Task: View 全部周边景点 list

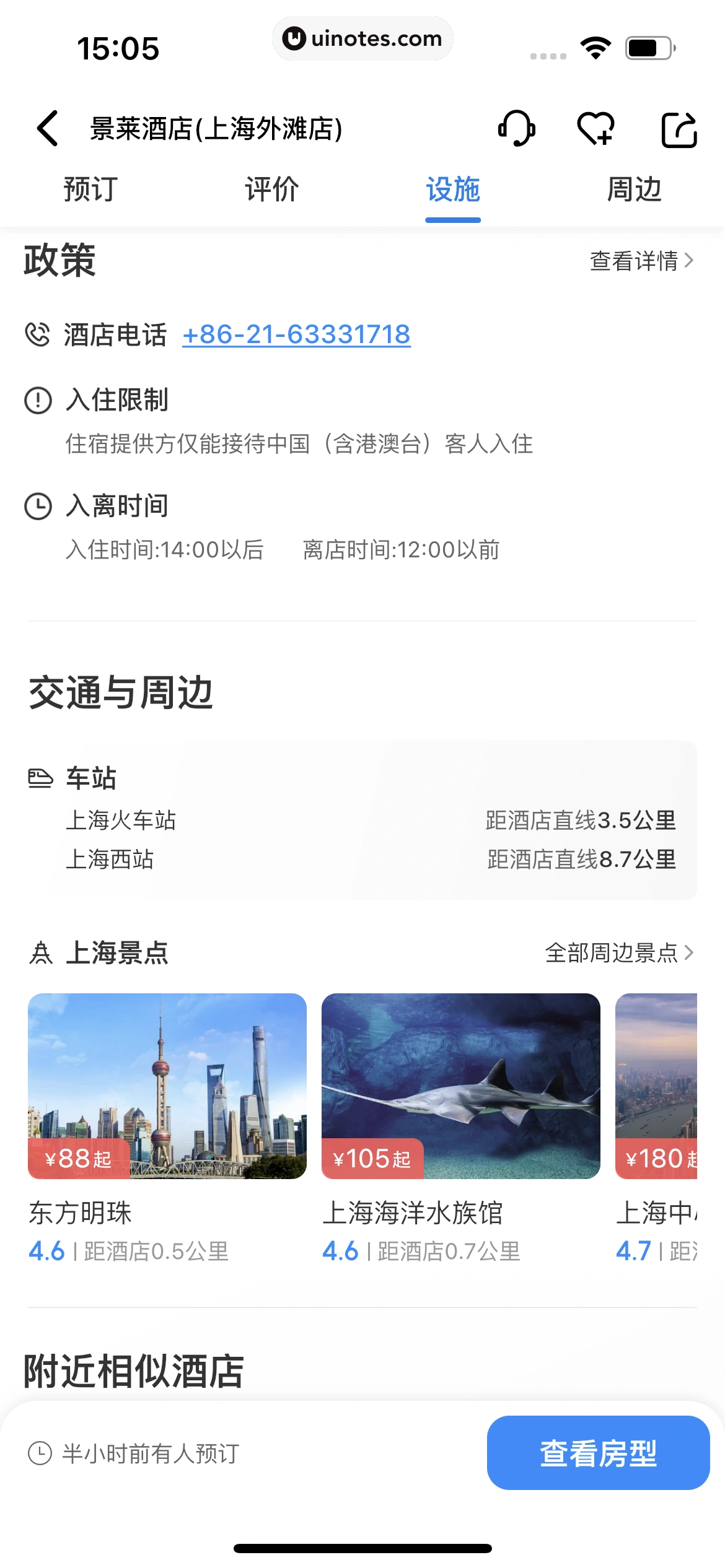Action: [618, 952]
